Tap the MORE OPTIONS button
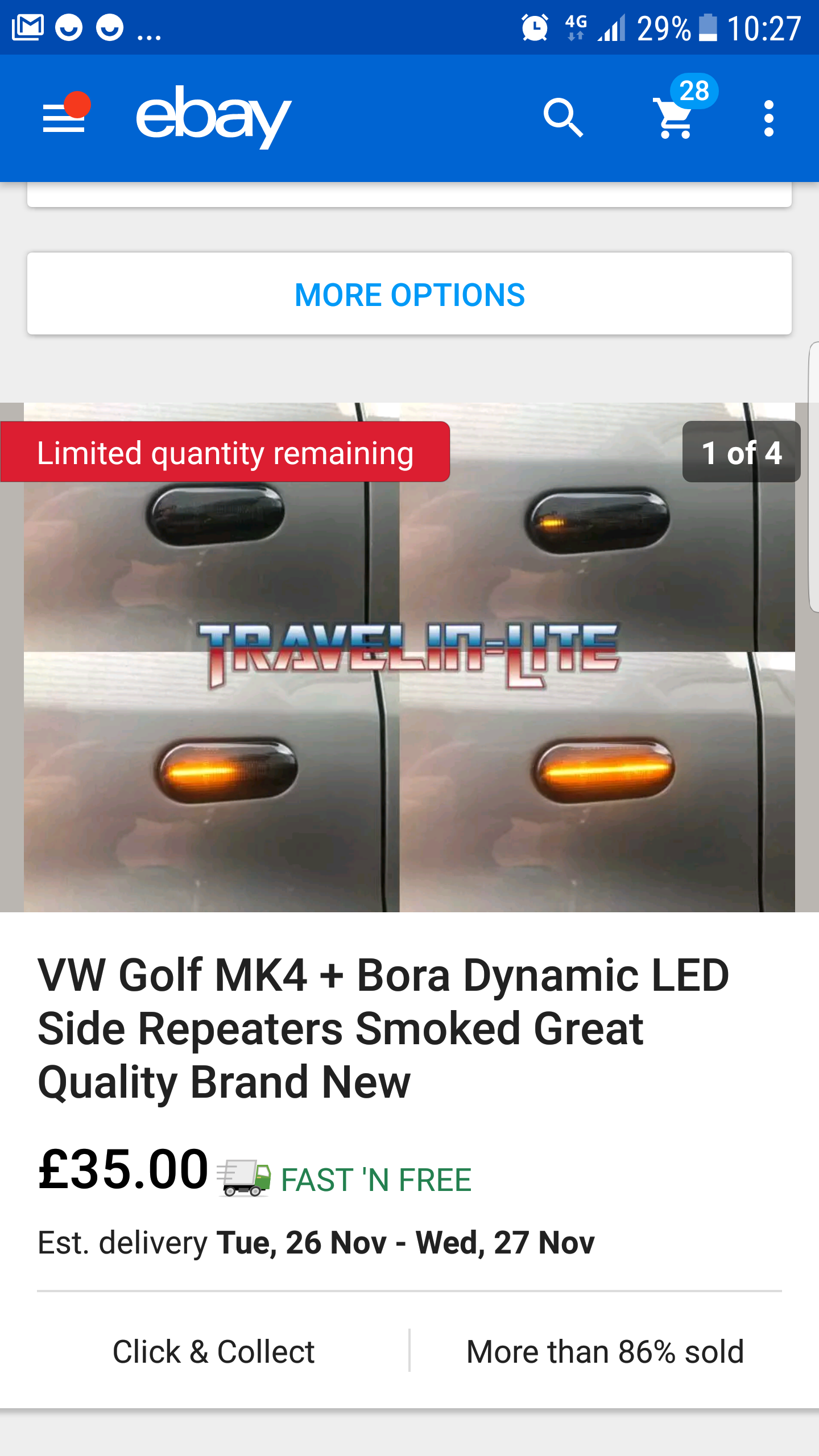 point(409,294)
